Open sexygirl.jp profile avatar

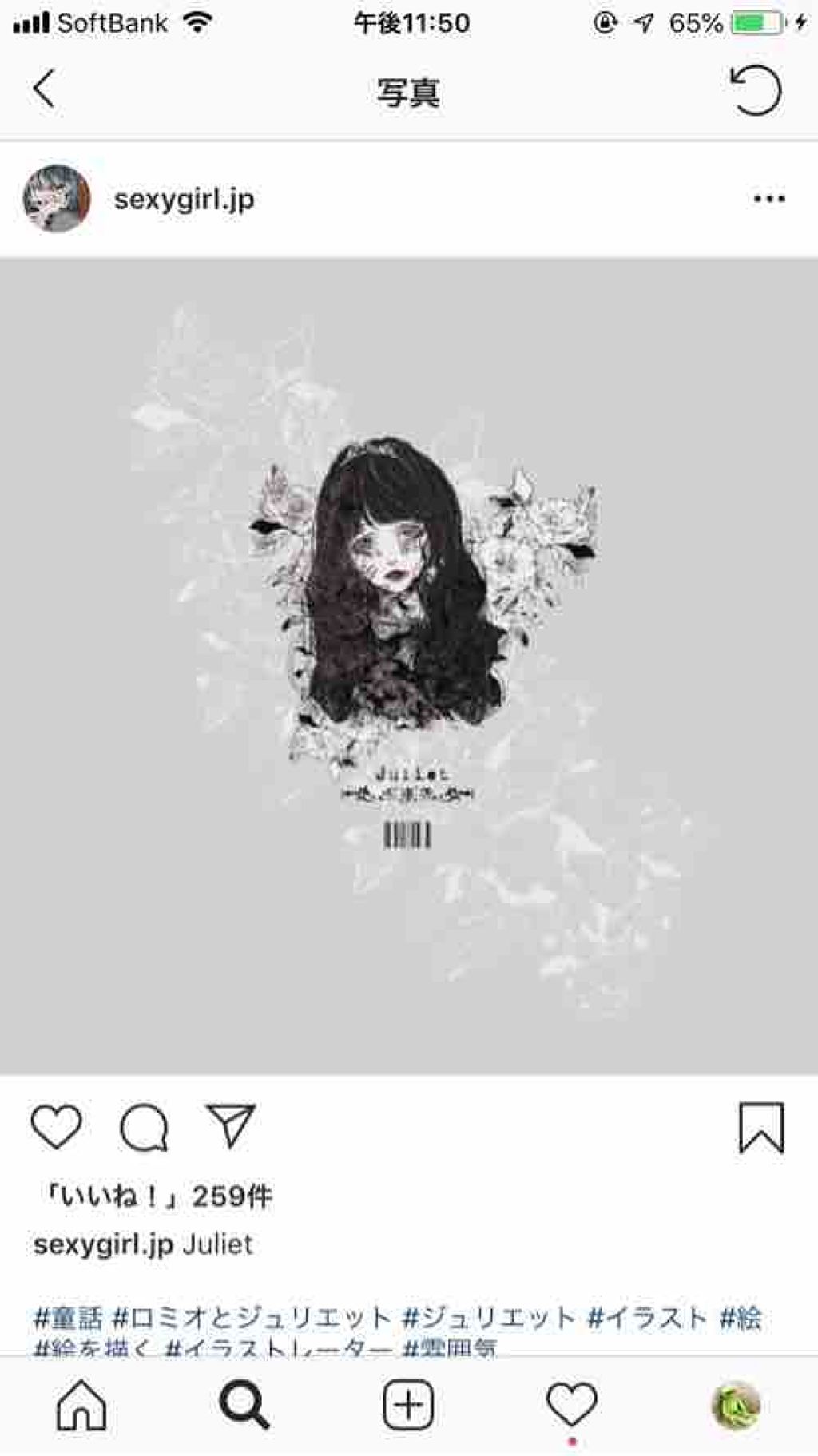56,199
